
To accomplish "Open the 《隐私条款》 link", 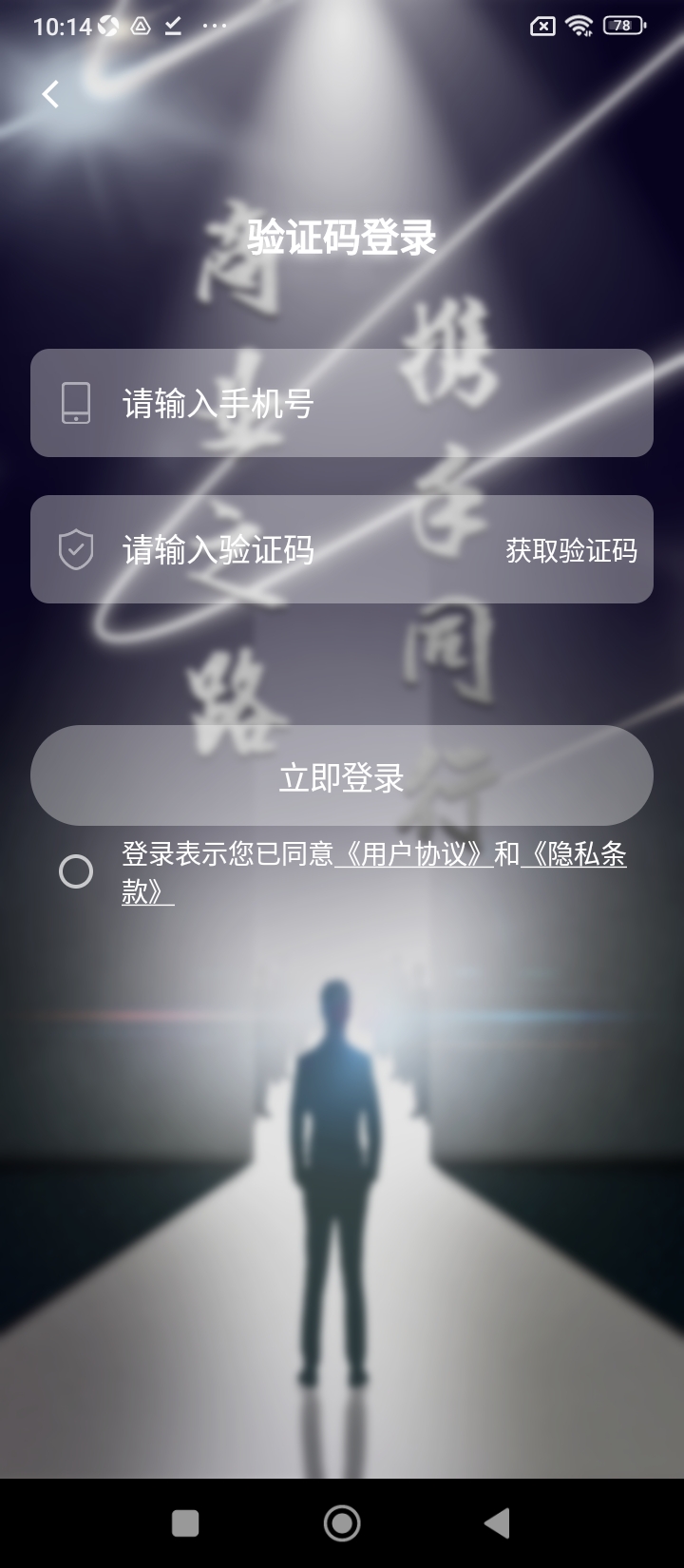I will [574, 854].
